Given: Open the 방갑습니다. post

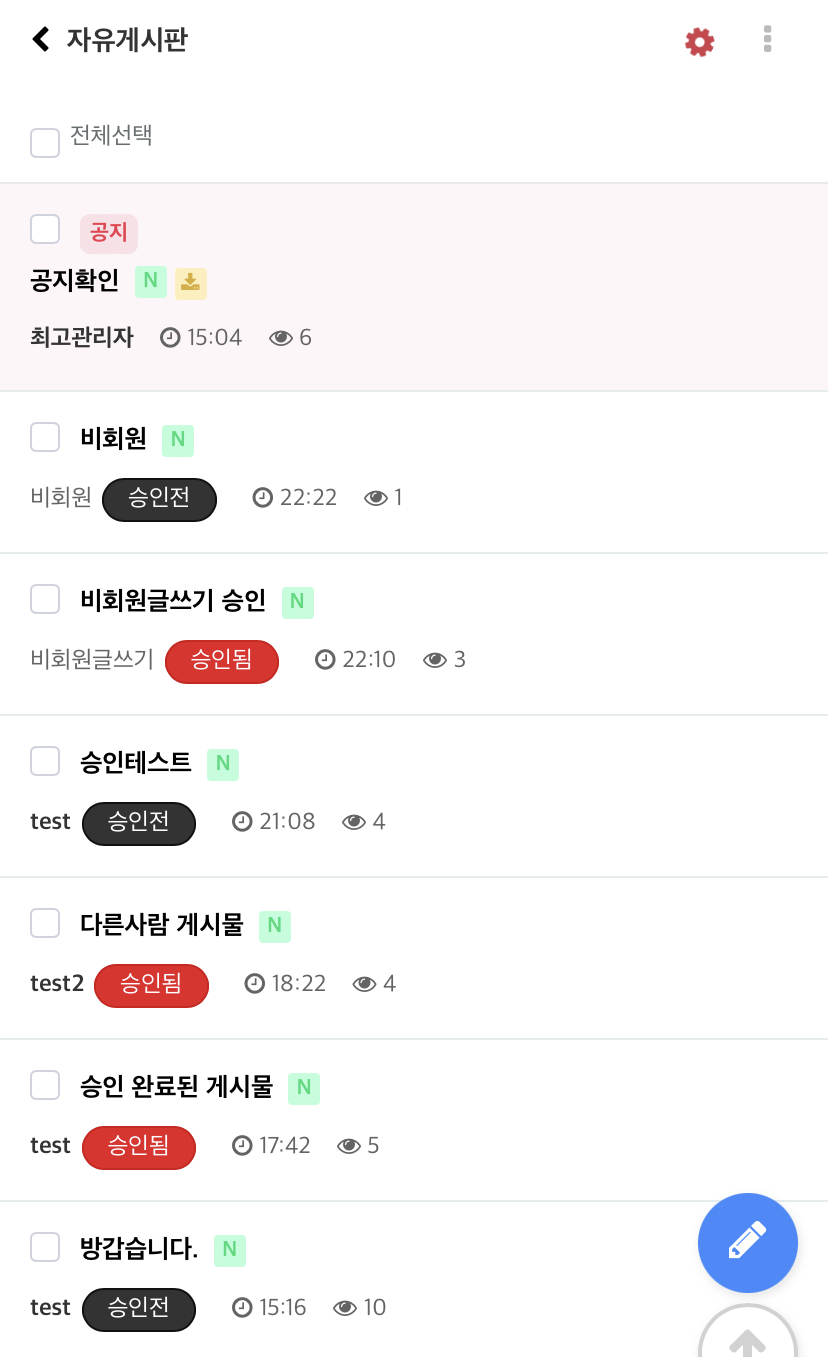Looking at the screenshot, I should 139,1248.
